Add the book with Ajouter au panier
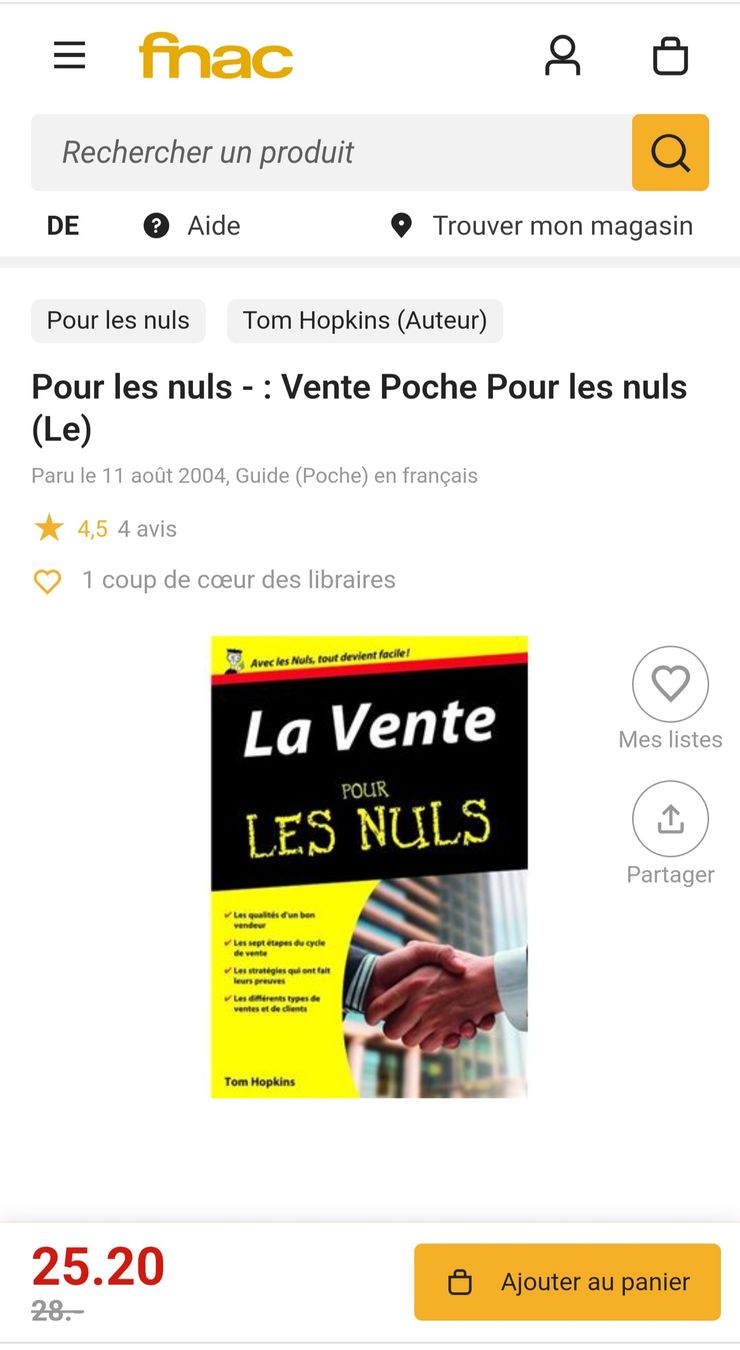 (x=567, y=1282)
